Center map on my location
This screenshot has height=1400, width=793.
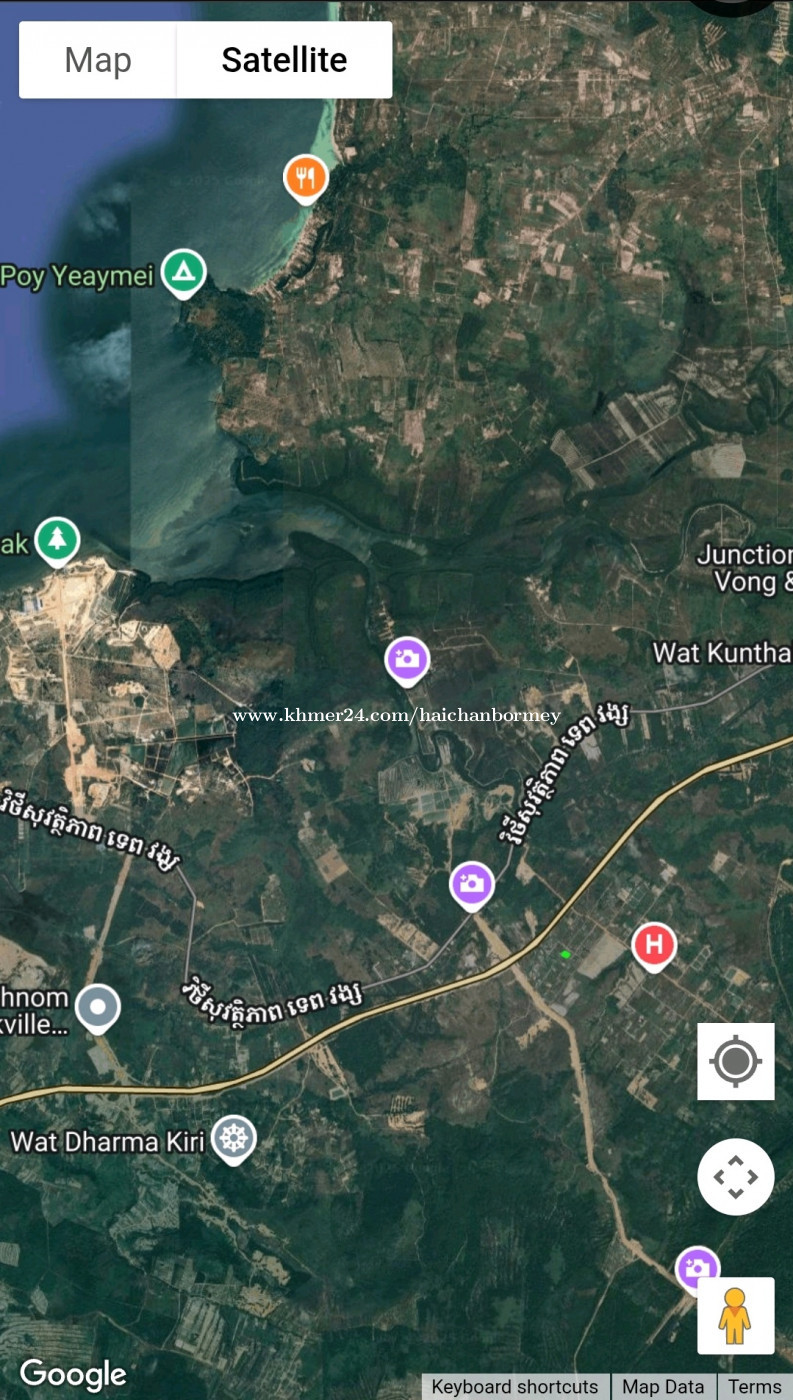(736, 1061)
